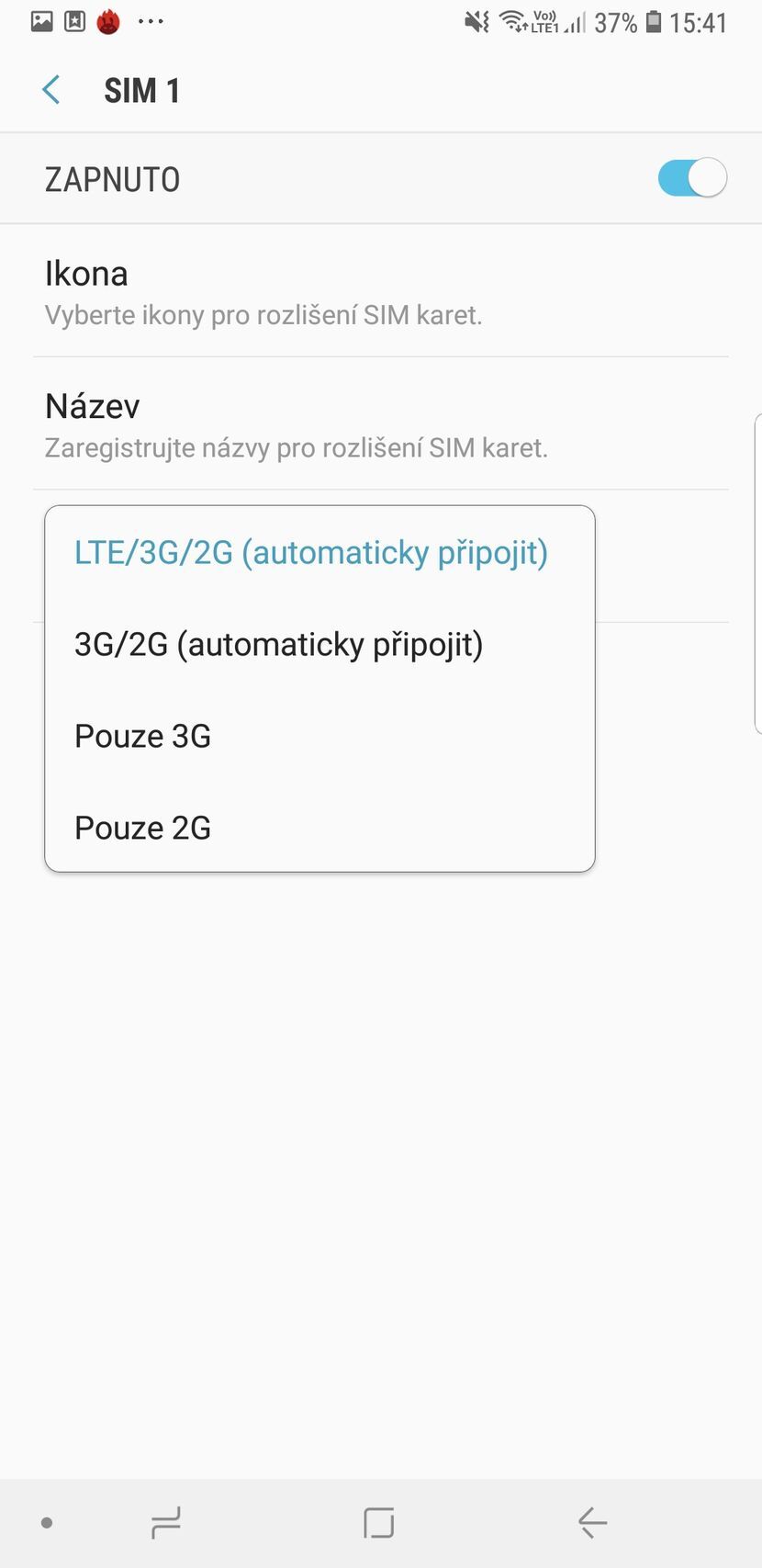This screenshot has width=762, height=1568.
Task: Go back from SIM 1 settings
Action: pyautogui.click(x=51, y=90)
